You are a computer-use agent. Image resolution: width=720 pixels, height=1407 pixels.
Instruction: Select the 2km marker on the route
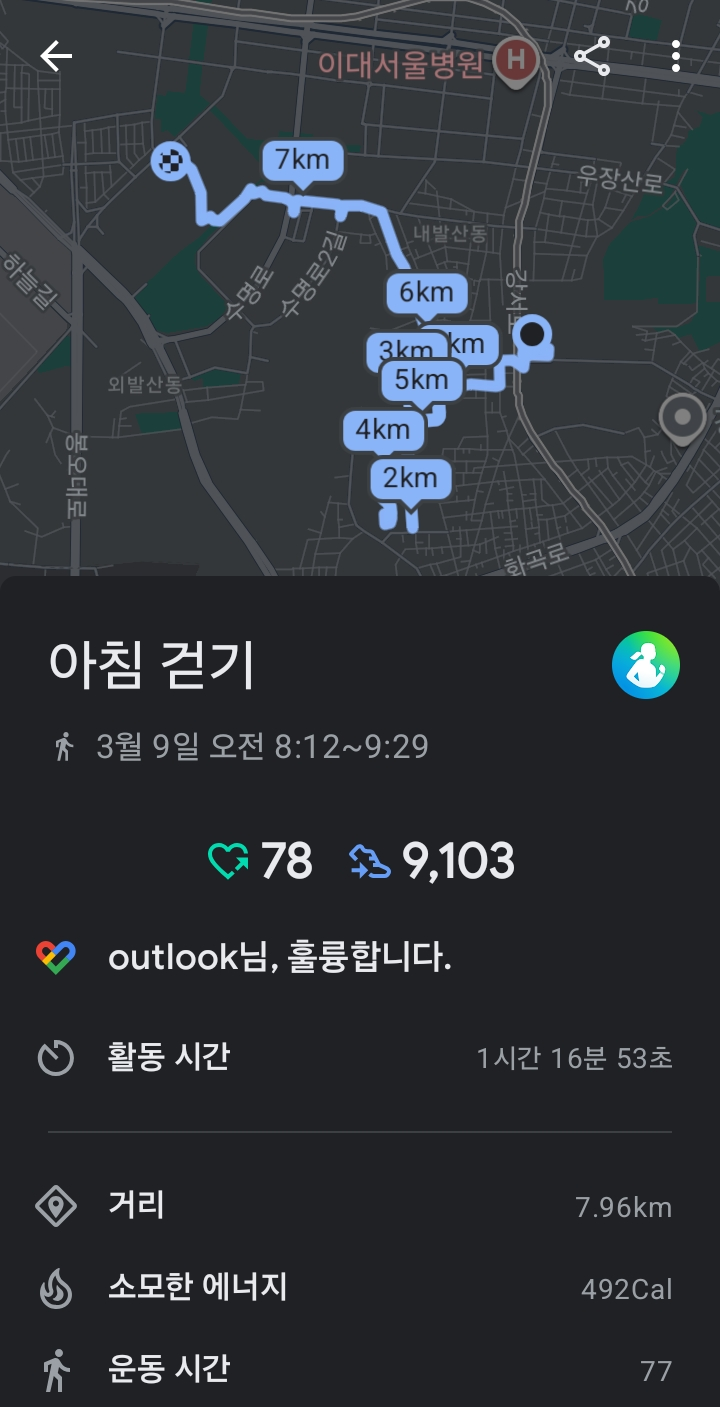coord(410,478)
